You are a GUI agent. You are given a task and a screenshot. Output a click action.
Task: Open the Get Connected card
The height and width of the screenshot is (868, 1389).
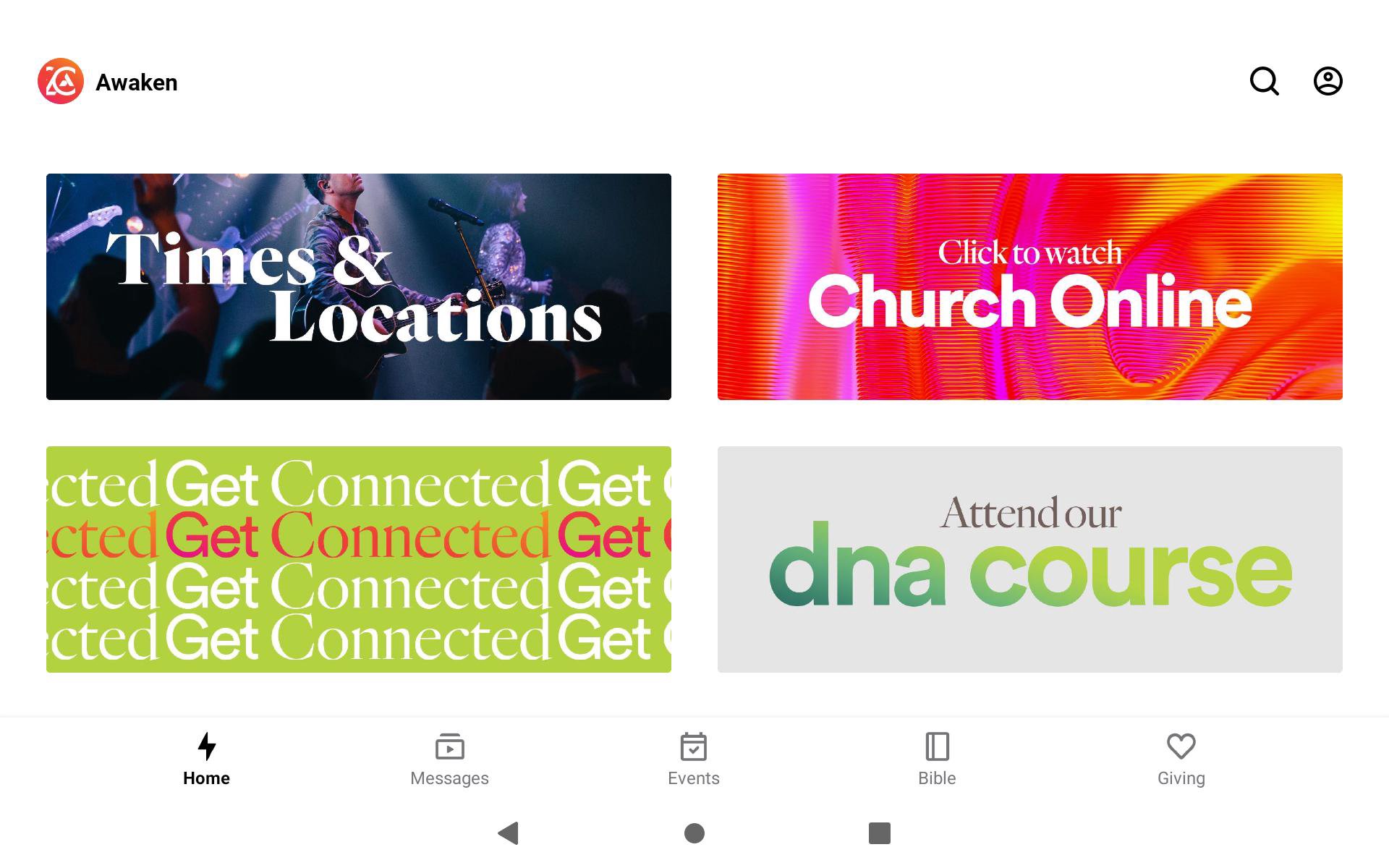pos(359,559)
